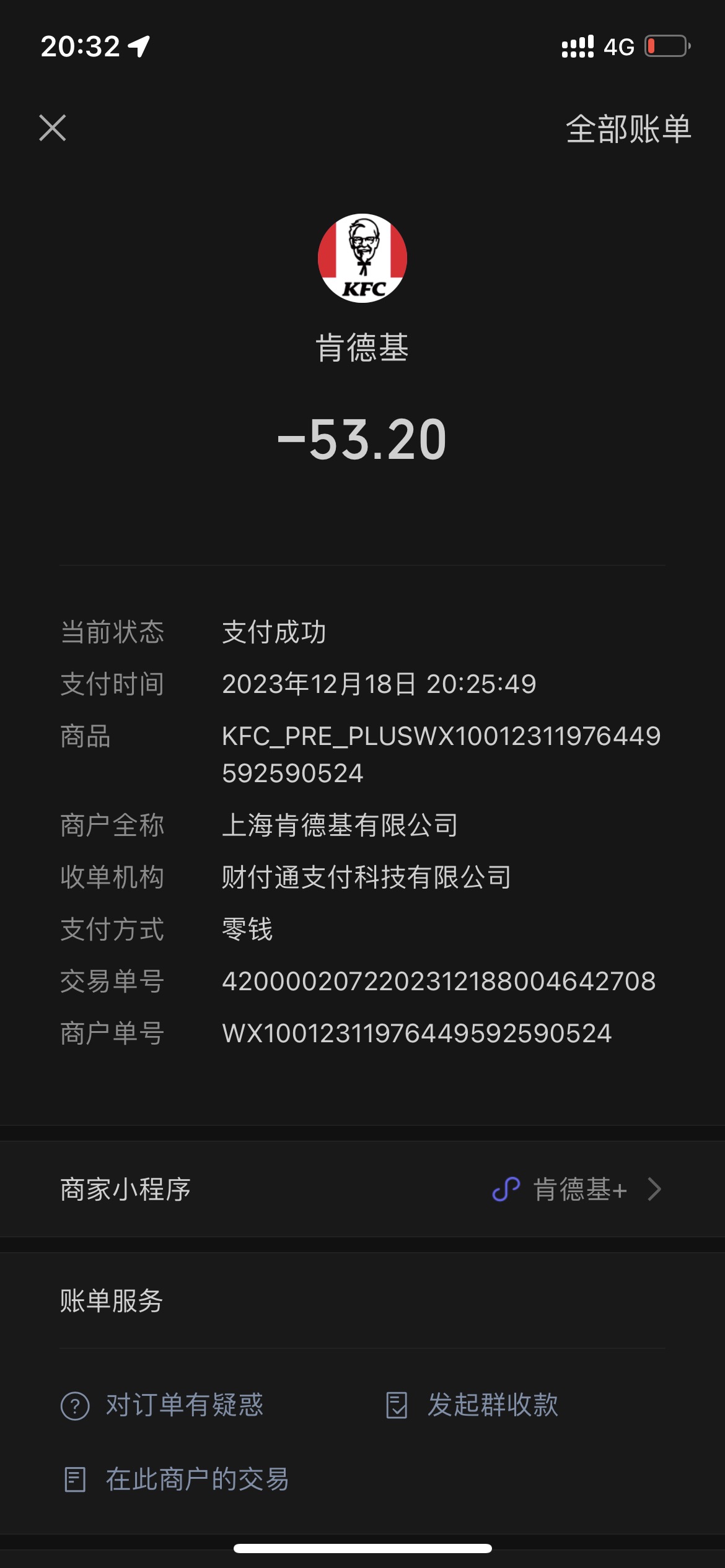View 在此商户的交易 history
Image resolution: width=725 pixels, height=1568 pixels.
[176, 1479]
